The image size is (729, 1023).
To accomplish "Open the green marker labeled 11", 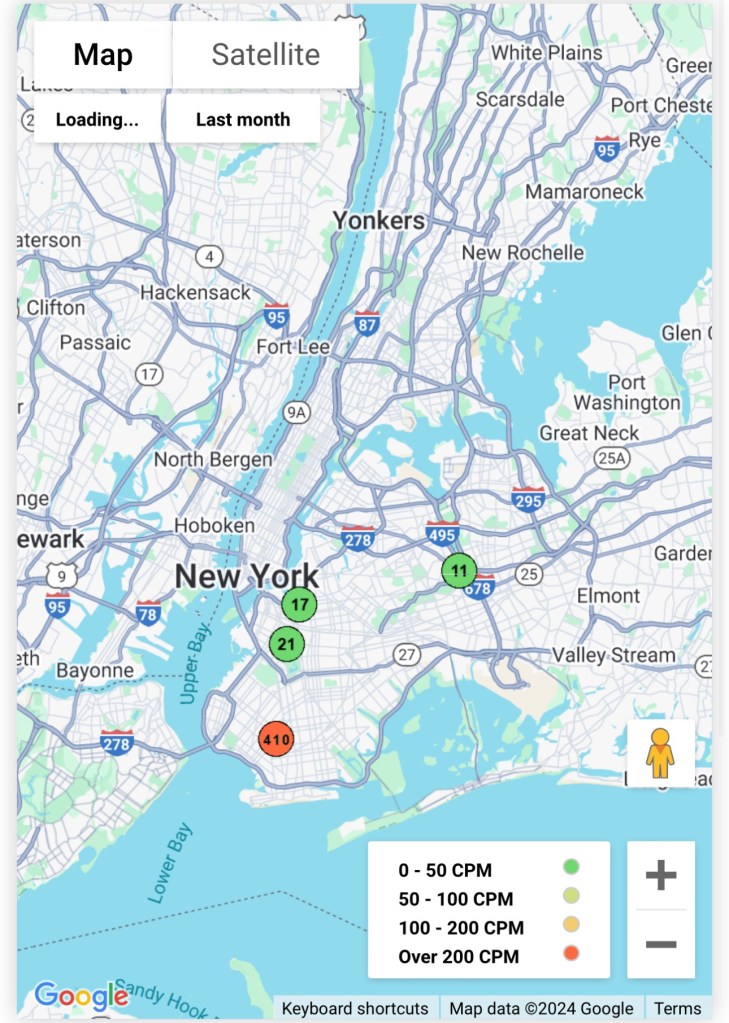I will (x=459, y=571).
